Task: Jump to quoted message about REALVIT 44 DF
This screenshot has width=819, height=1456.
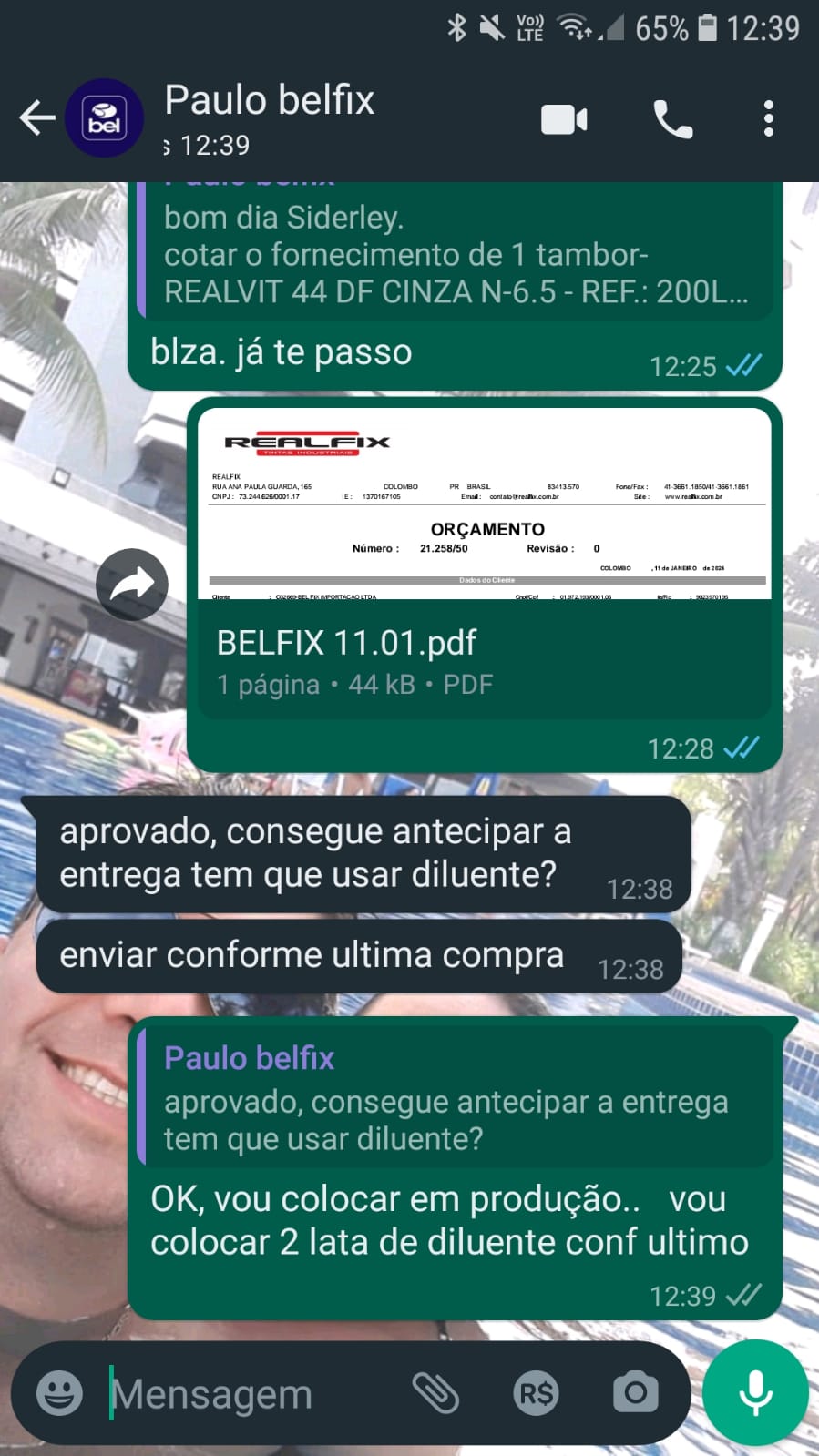Action: (456, 255)
